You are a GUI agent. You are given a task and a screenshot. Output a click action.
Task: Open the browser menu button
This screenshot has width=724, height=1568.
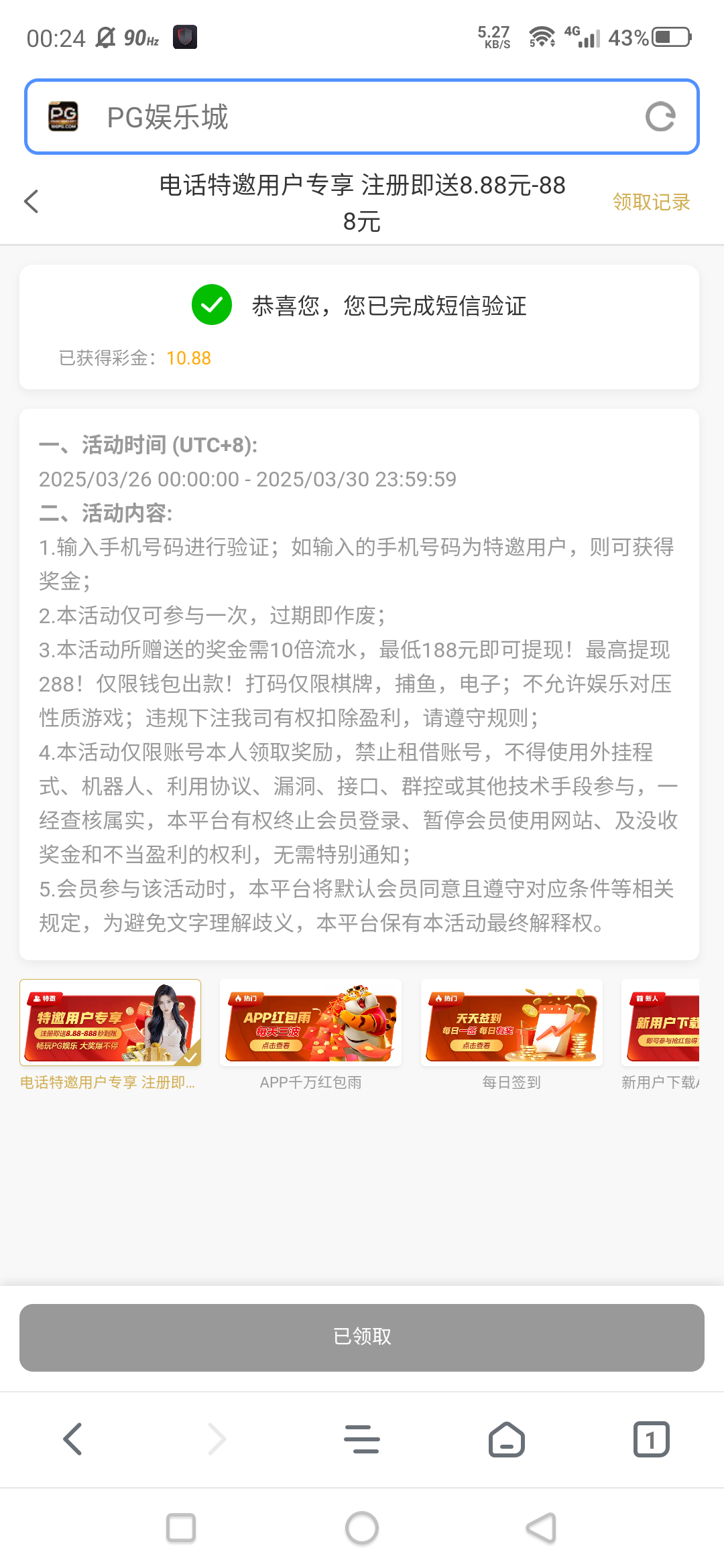(362, 1439)
